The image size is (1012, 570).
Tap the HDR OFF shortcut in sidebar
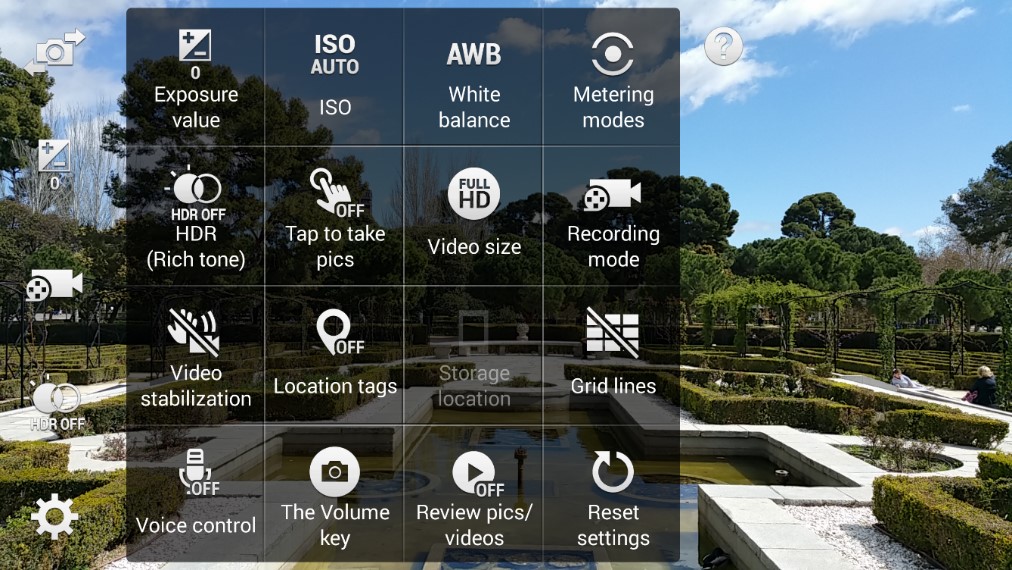tap(56, 404)
